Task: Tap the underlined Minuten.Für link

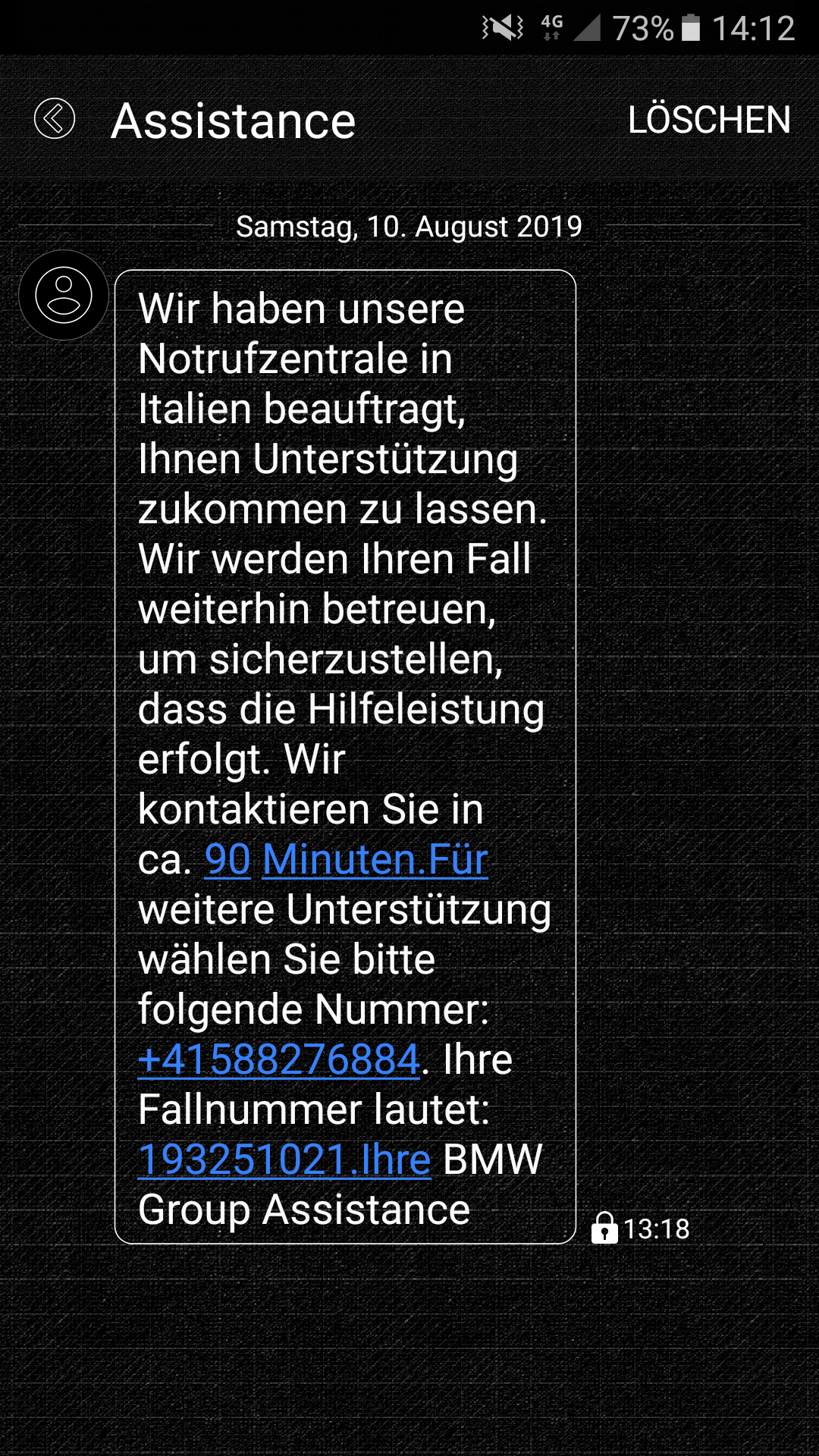Action: [x=375, y=860]
